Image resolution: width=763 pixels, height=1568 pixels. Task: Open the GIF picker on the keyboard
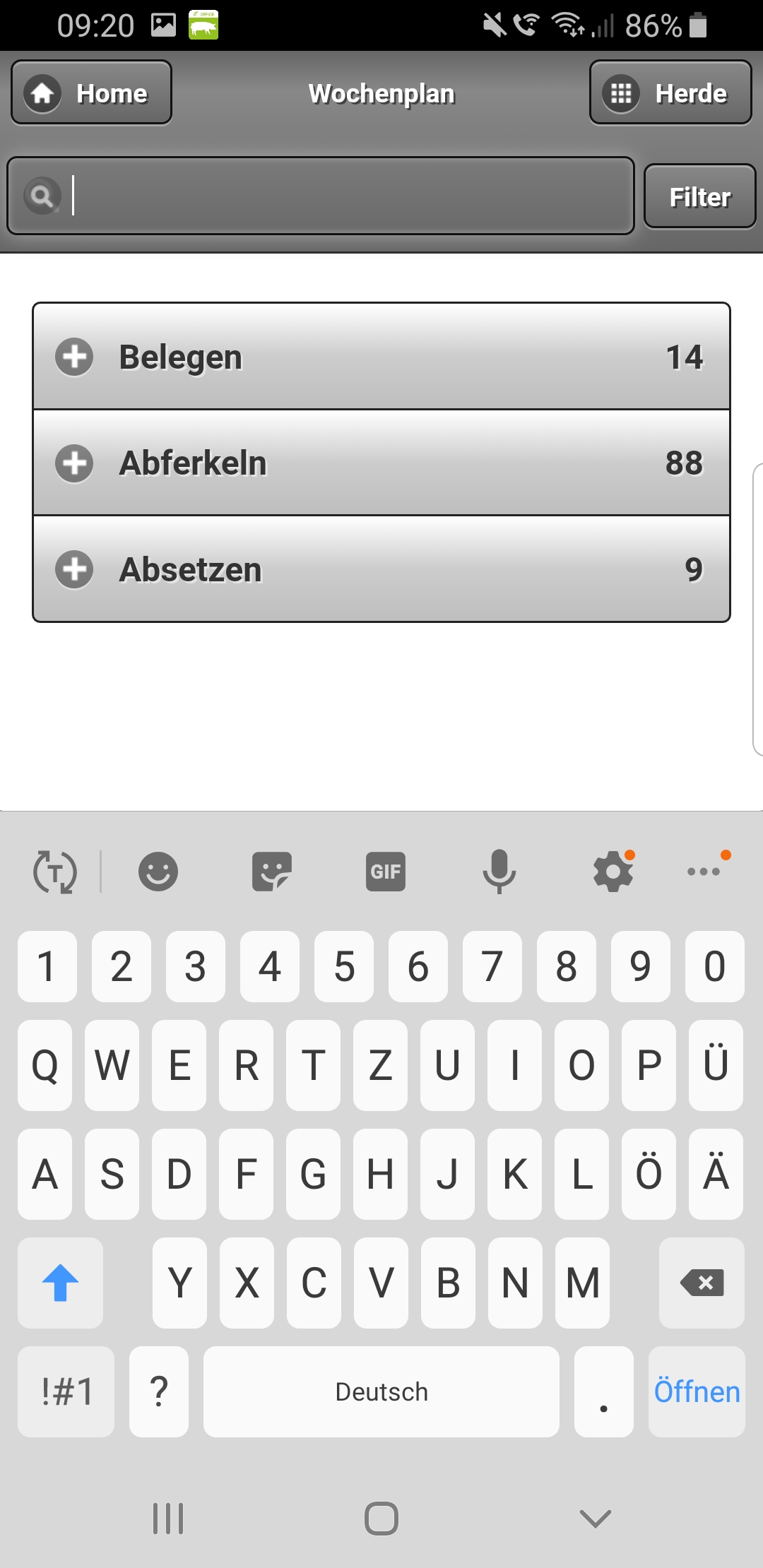pos(385,872)
